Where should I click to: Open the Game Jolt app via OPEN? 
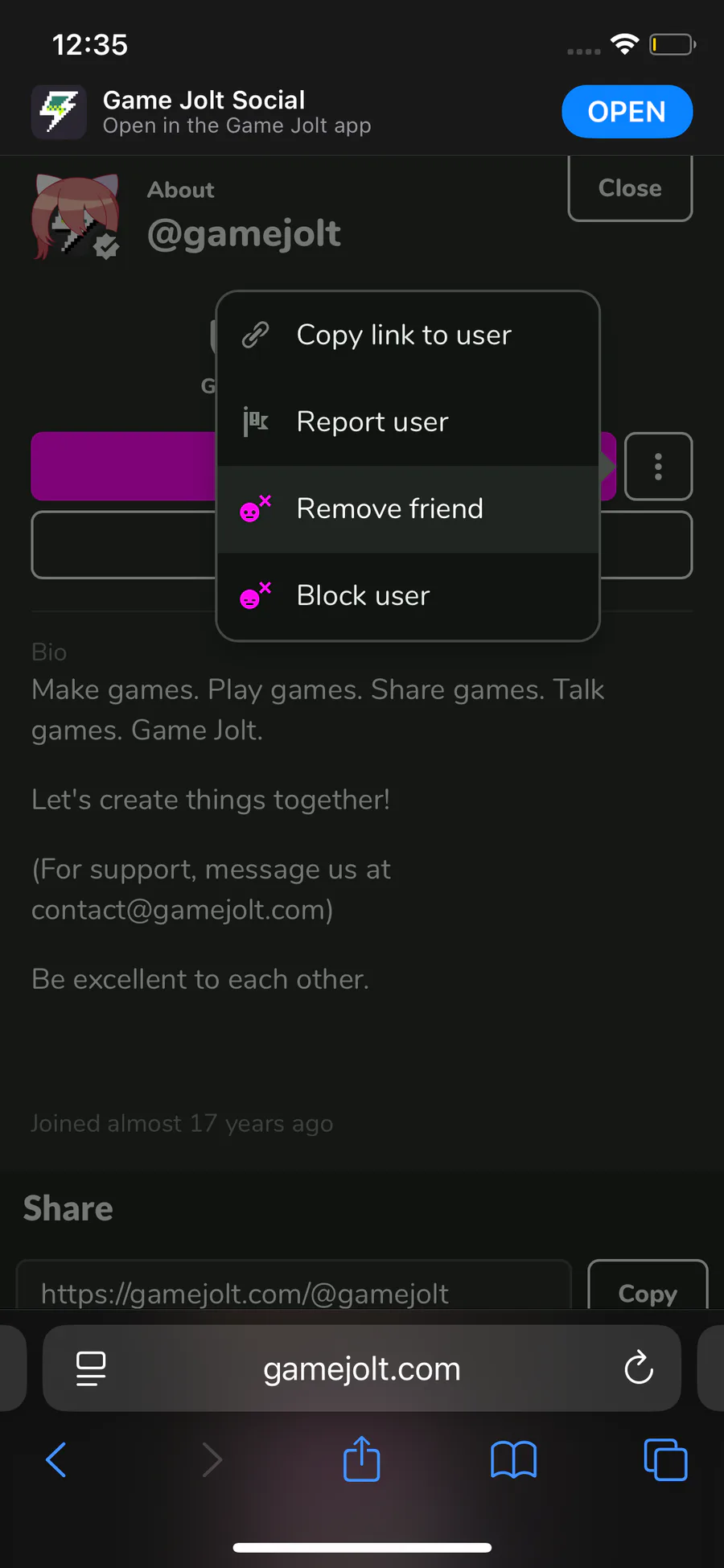[x=627, y=111]
